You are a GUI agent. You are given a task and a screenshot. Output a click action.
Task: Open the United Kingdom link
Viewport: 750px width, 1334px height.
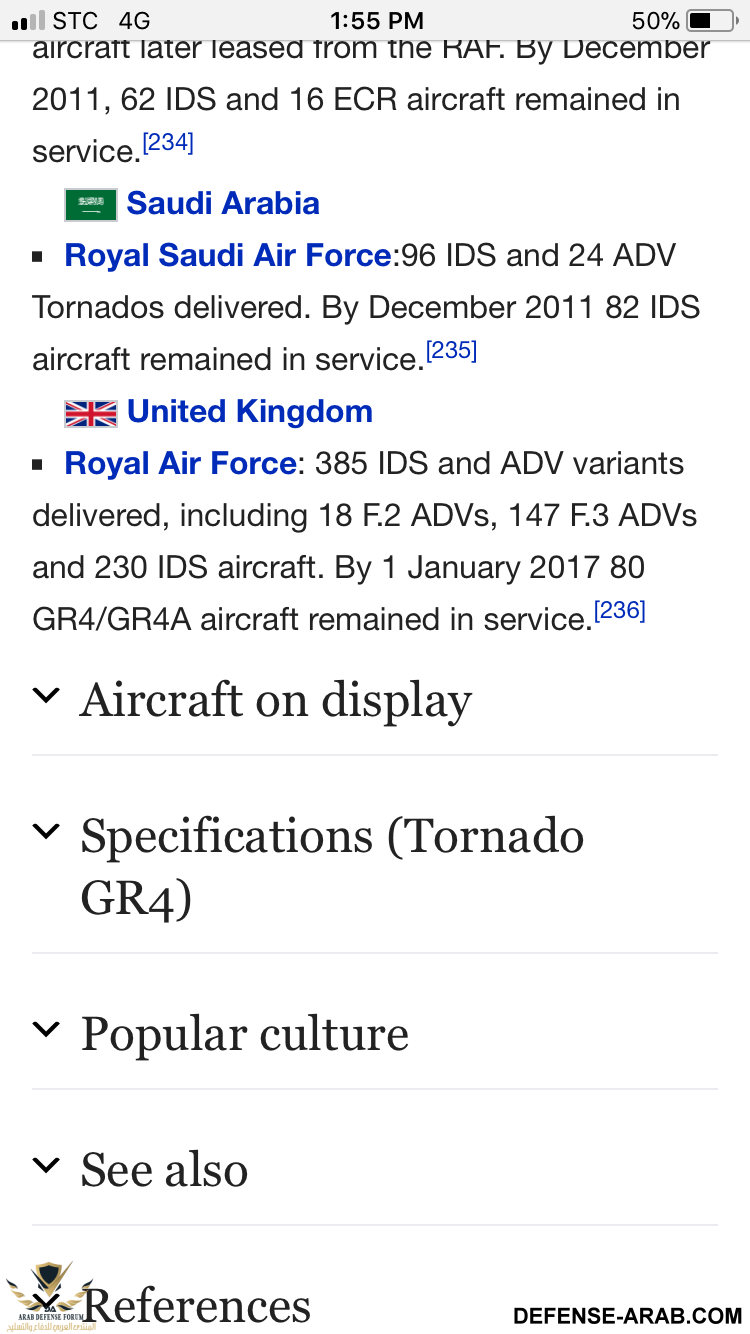coord(250,412)
